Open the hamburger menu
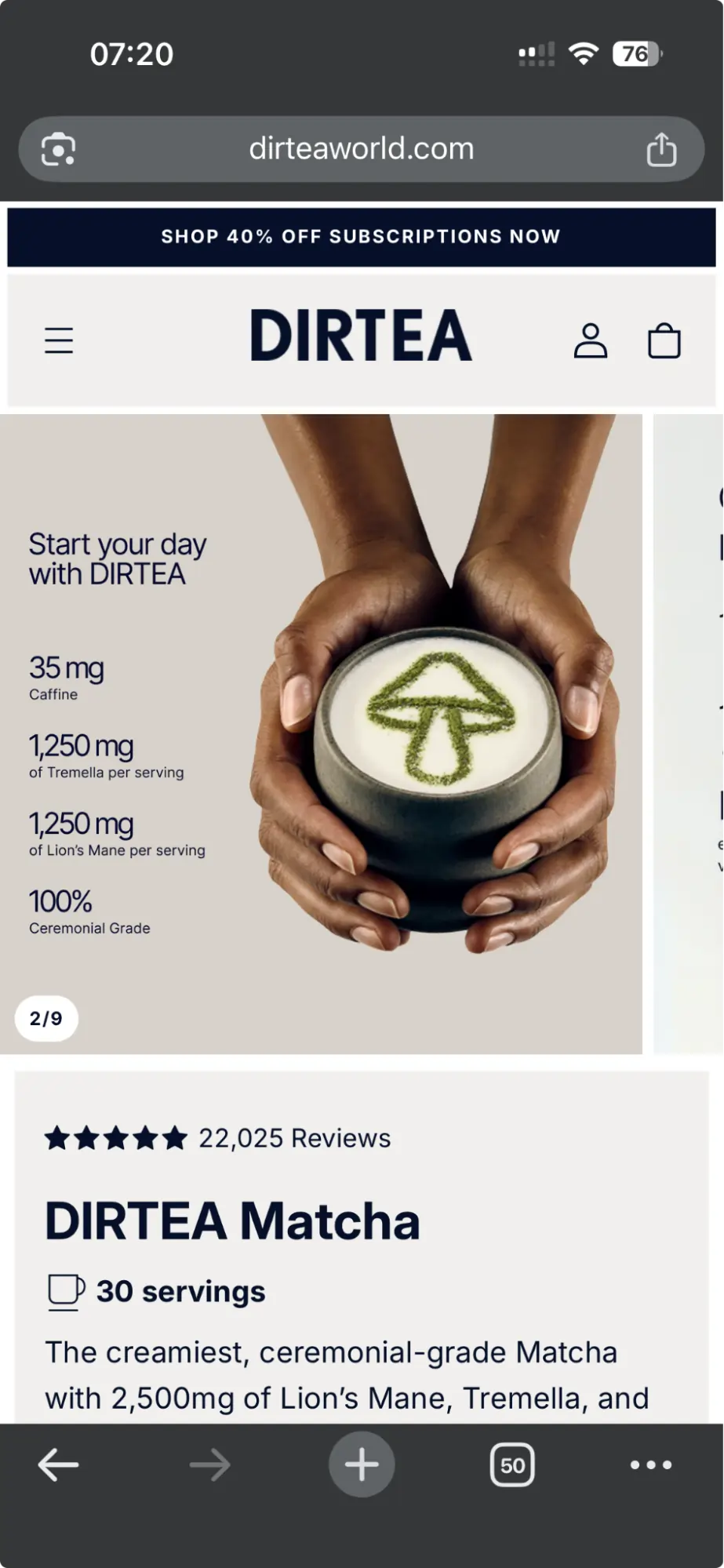This screenshot has height=1568, width=724. (x=59, y=340)
